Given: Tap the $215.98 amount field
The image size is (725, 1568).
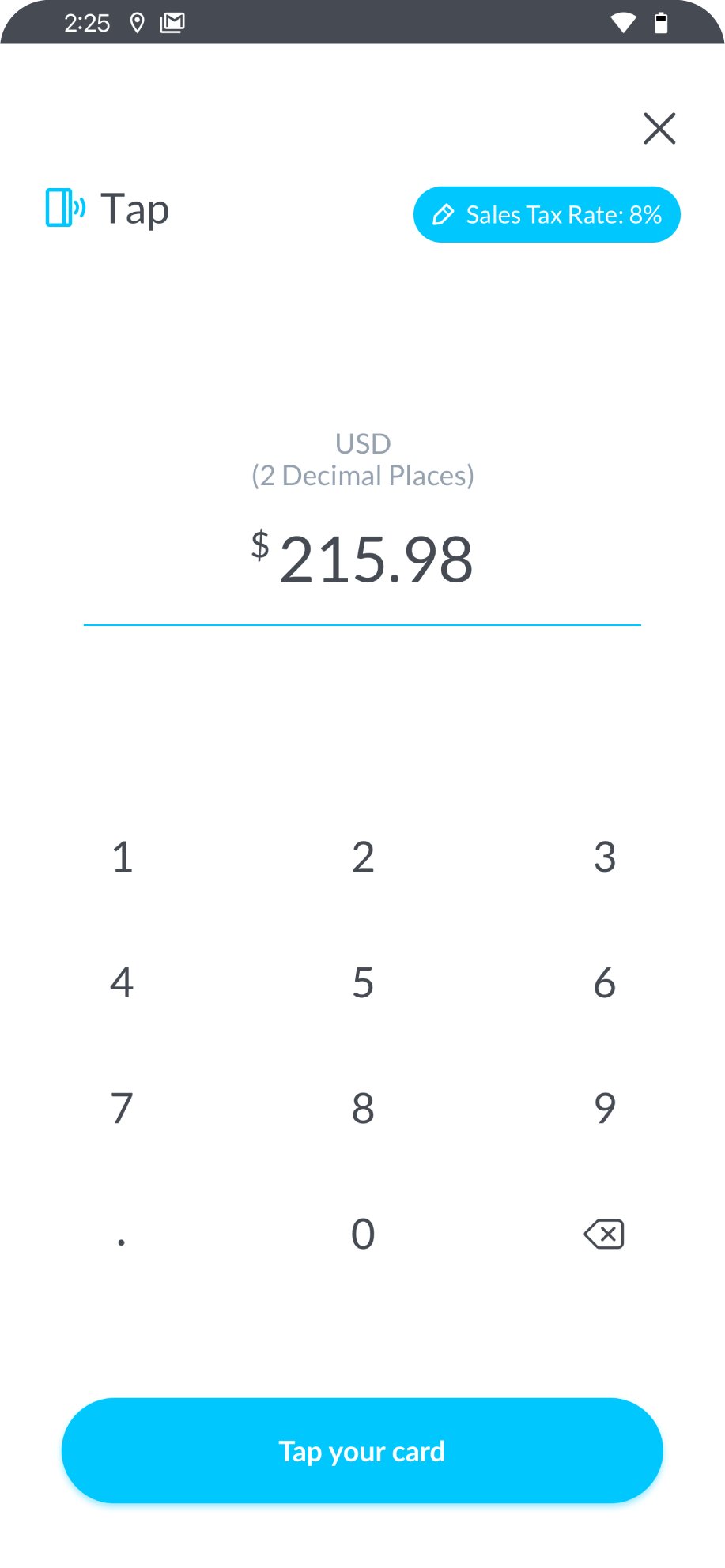Looking at the screenshot, I should (x=363, y=560).
